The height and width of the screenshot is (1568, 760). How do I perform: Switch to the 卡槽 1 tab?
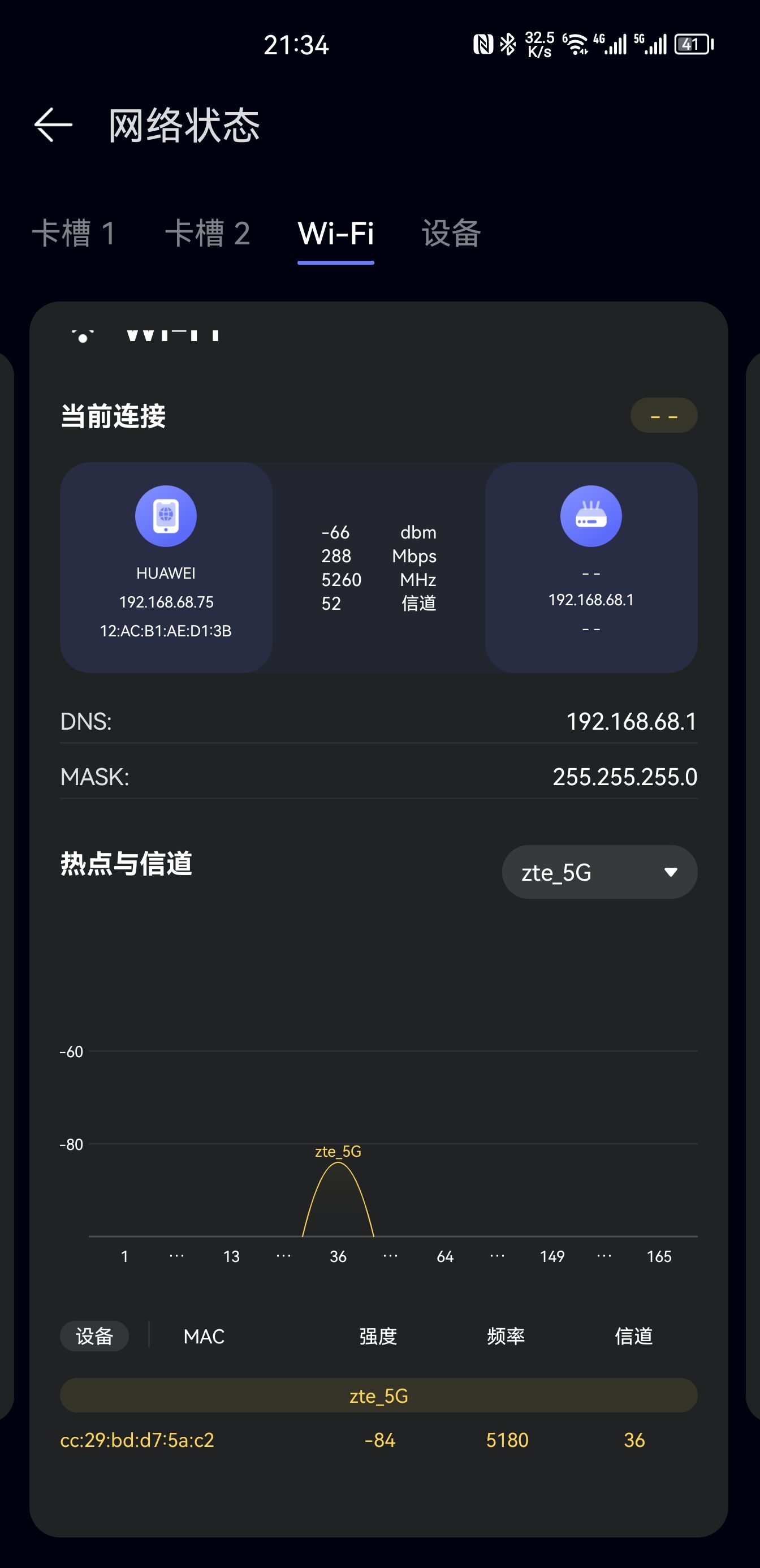(x=73, y=233)
